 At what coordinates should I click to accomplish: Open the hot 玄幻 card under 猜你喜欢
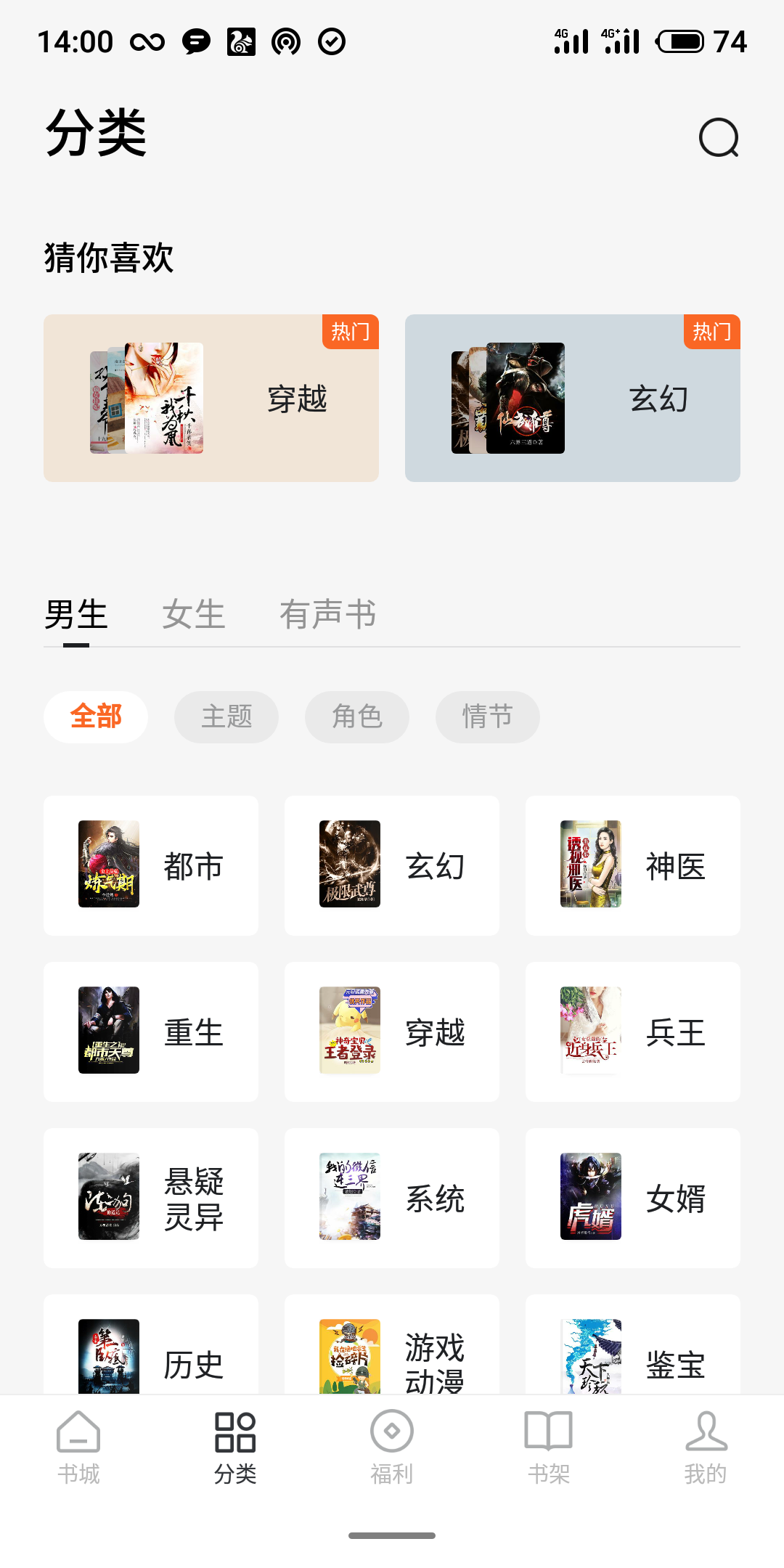click(x=572, y=398)
